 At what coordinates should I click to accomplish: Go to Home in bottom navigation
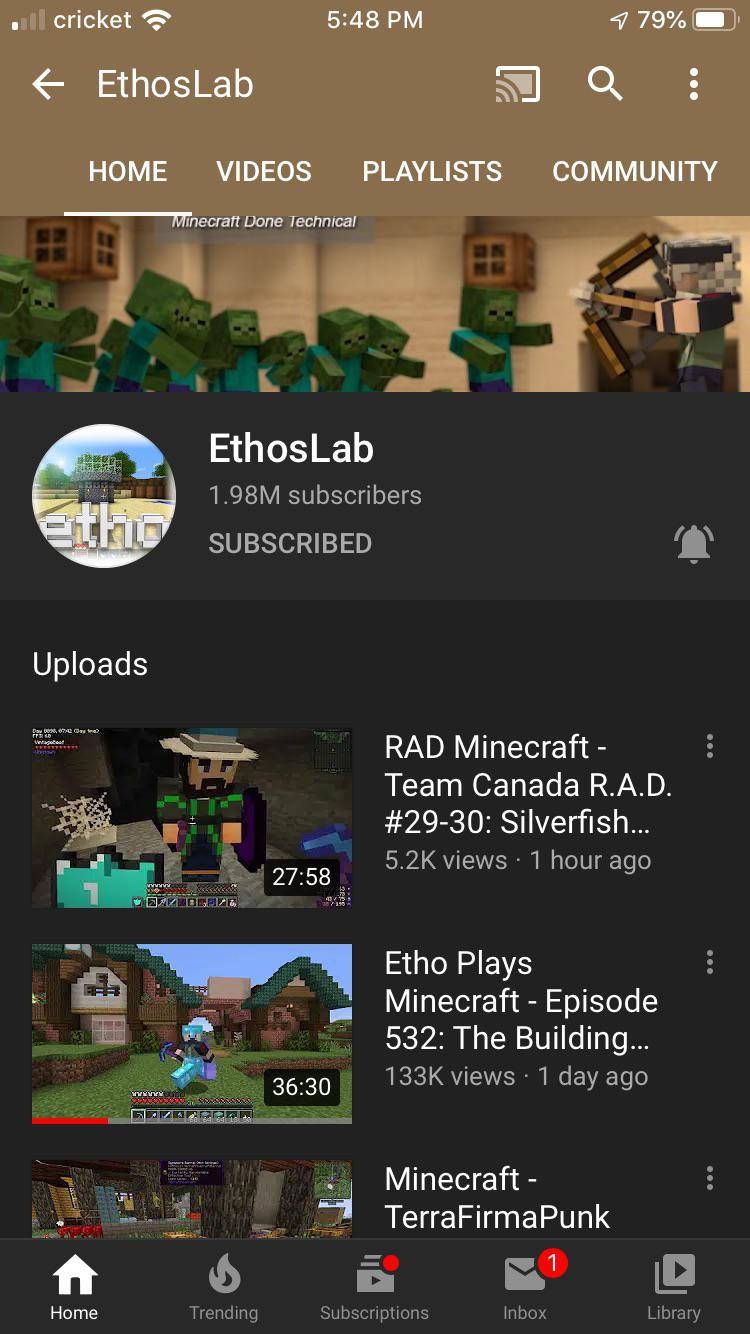coord(74,1285)
